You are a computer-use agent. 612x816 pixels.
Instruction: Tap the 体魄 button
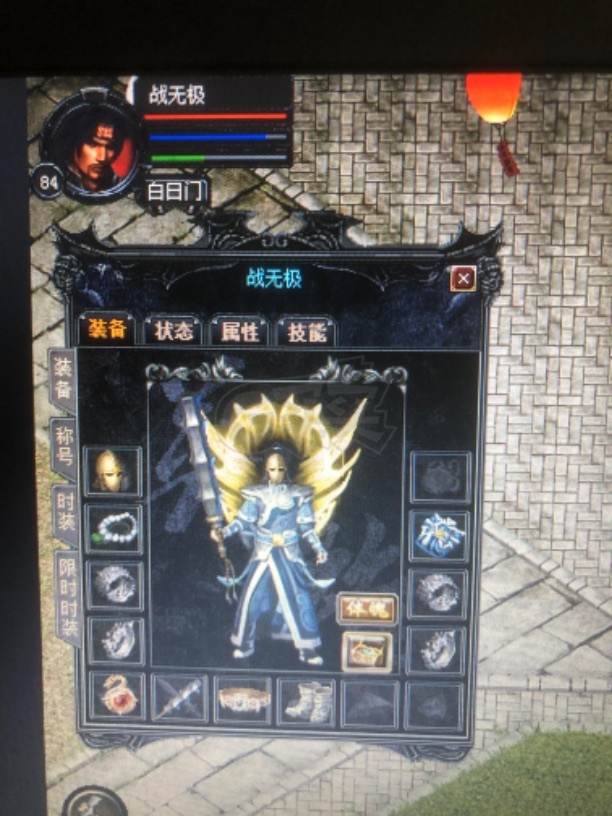[x=366, y=608]
